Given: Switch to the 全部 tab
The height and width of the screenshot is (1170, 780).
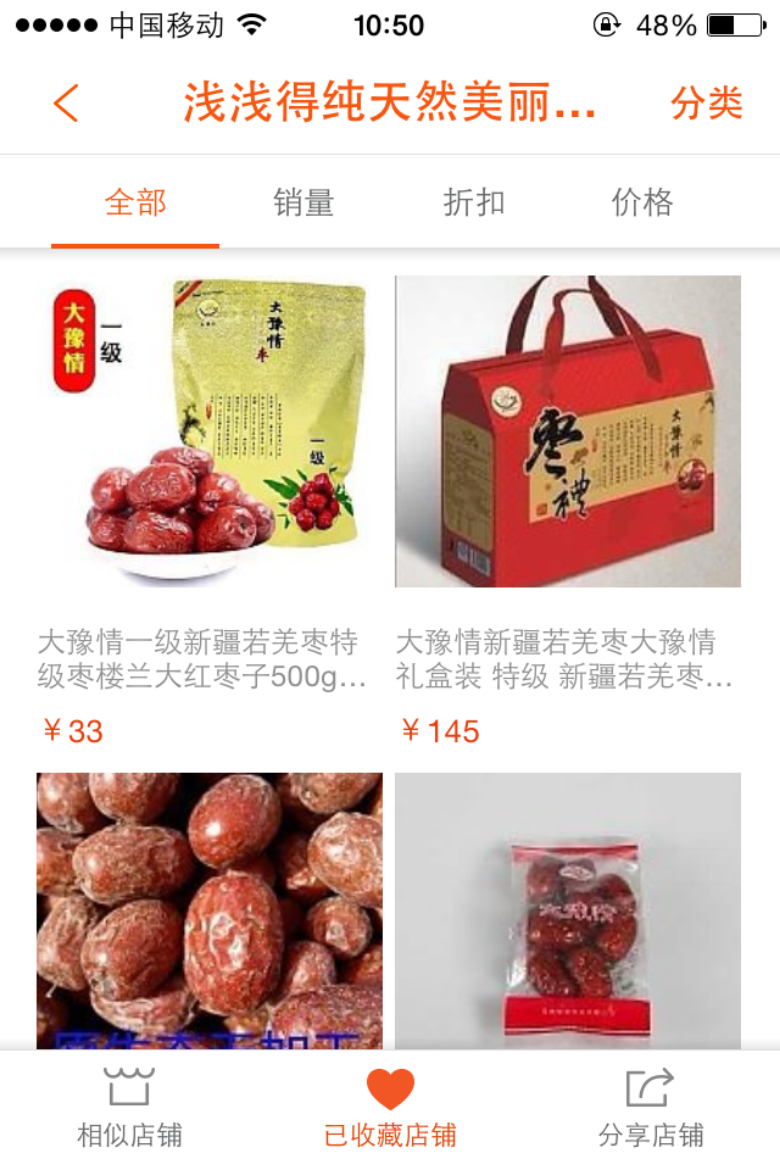Looking at the screenshot, I should 135,204.
